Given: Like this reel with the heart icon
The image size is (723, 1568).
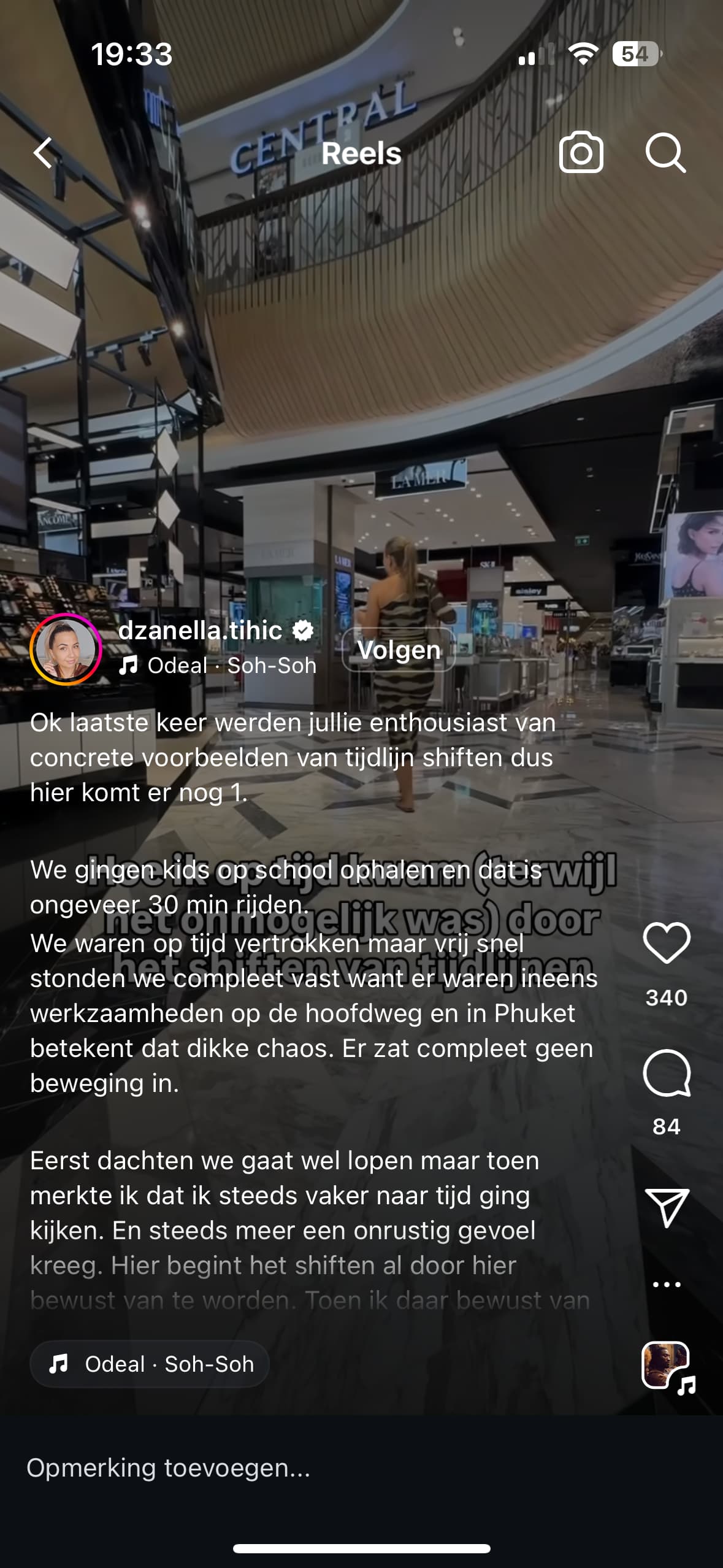Looking at the screenshot, I should (667, 943).
